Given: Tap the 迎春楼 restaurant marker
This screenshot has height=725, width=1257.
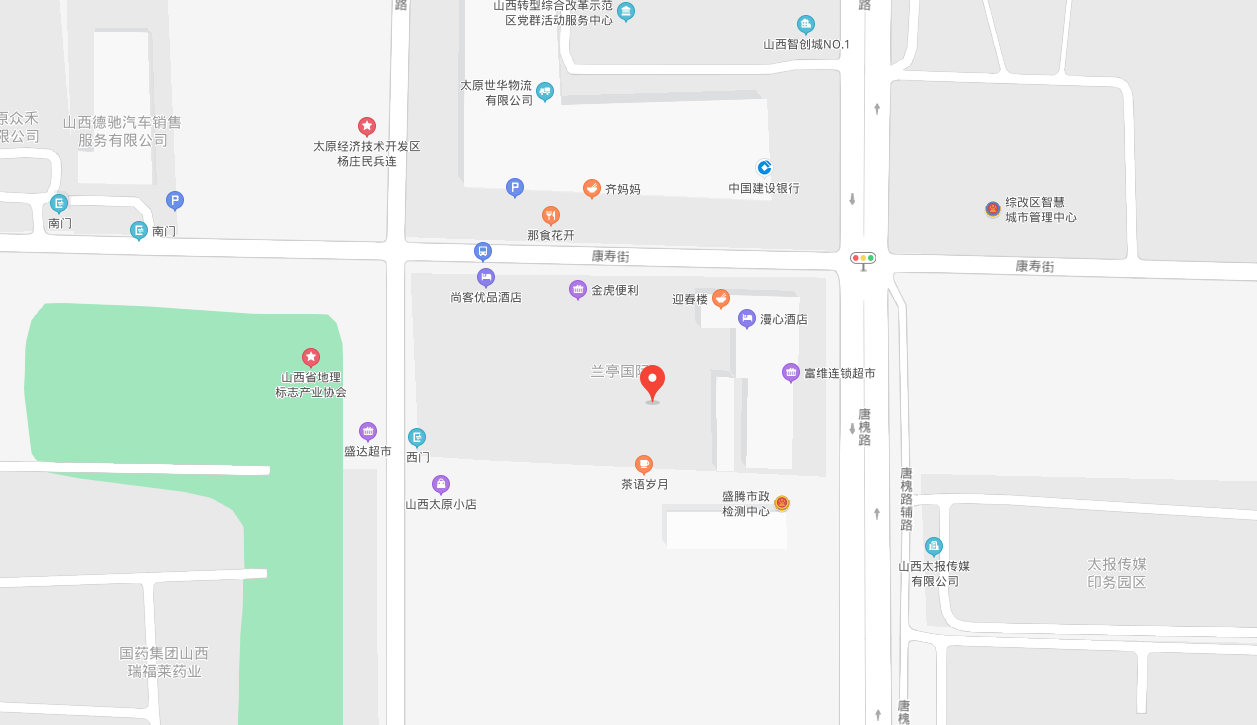Looking at the screenshot, I should coord(720,298).
